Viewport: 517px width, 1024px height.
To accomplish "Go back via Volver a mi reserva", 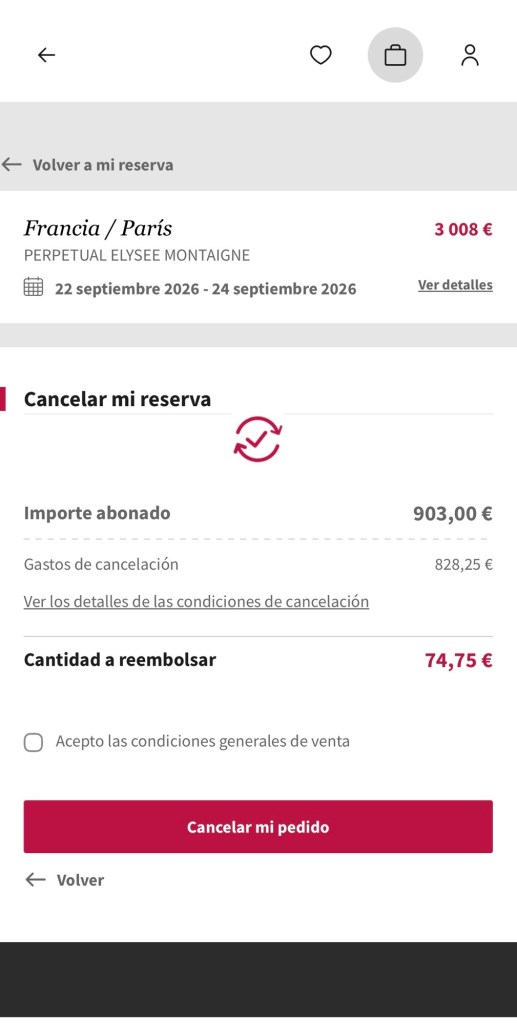I will tap(87, 165).
